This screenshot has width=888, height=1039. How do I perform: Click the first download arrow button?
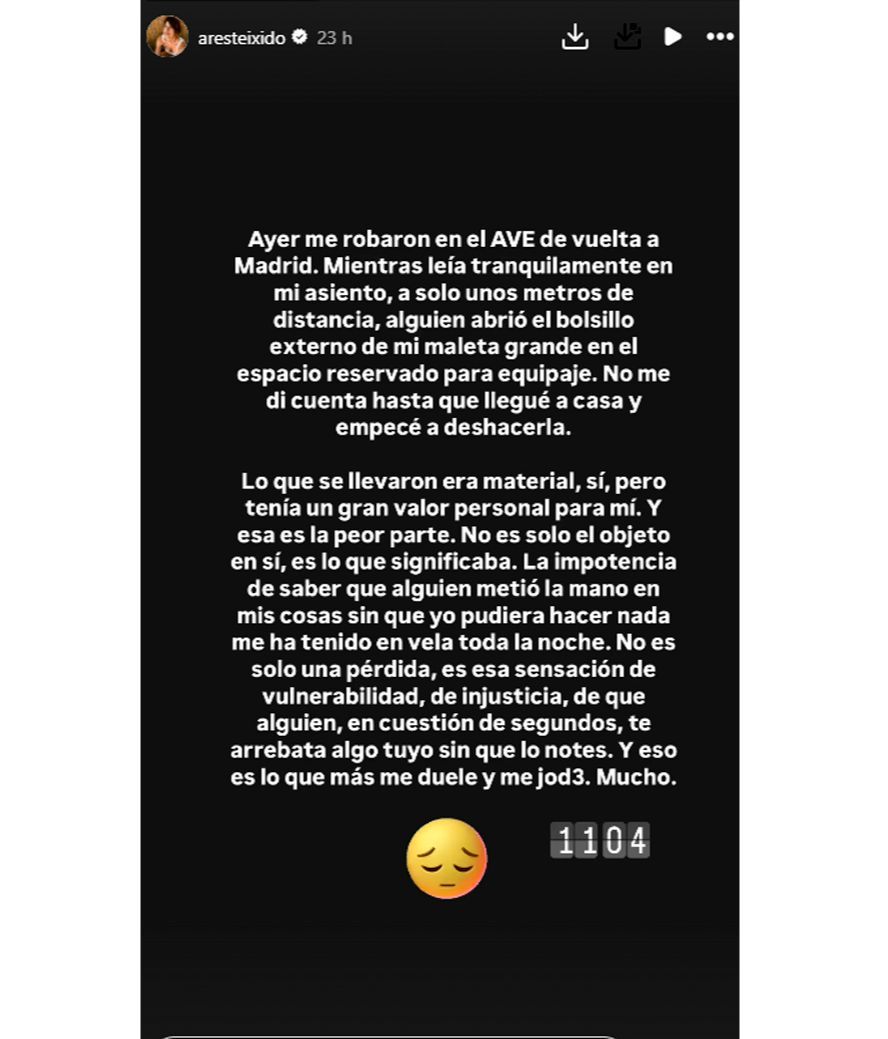click(577, 35)
